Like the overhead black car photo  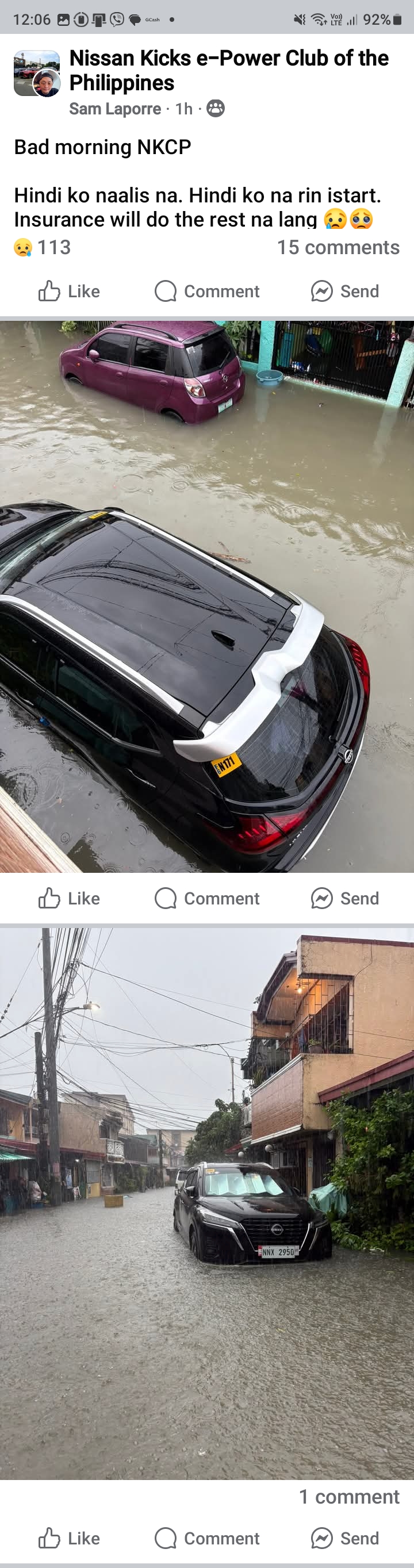70,899
